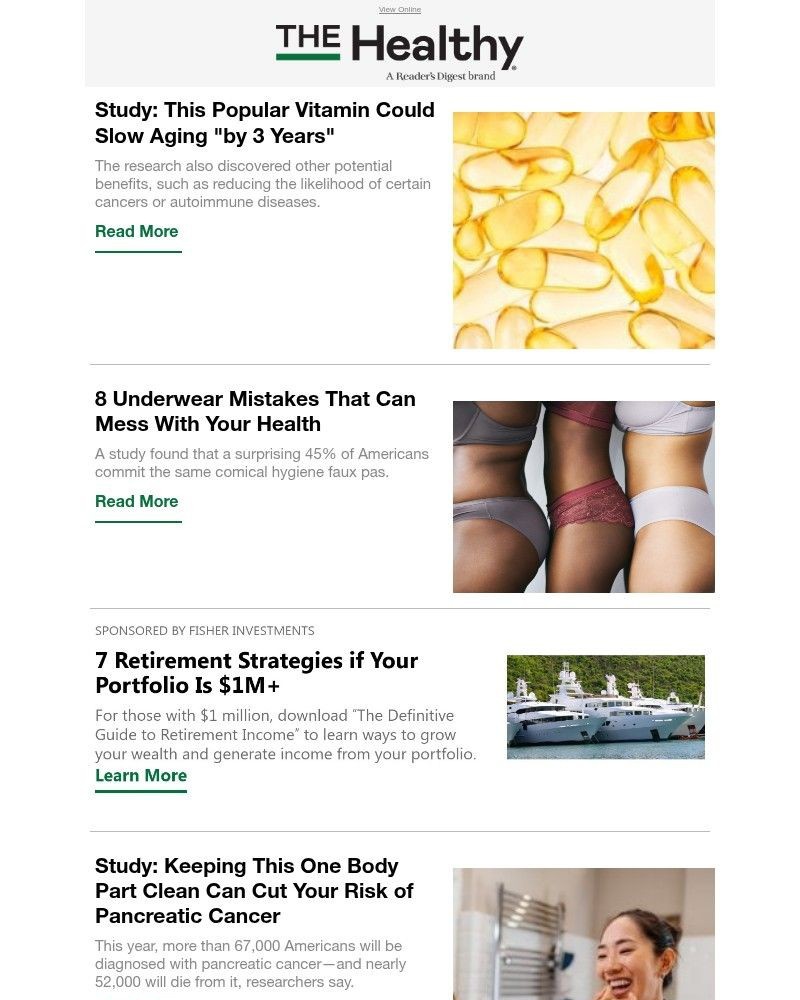Image resolution: width=800 pixels, height=1000 pixels.
Task: Open the 7 Retirement Strategies headline
Action: tap(256, 673)
